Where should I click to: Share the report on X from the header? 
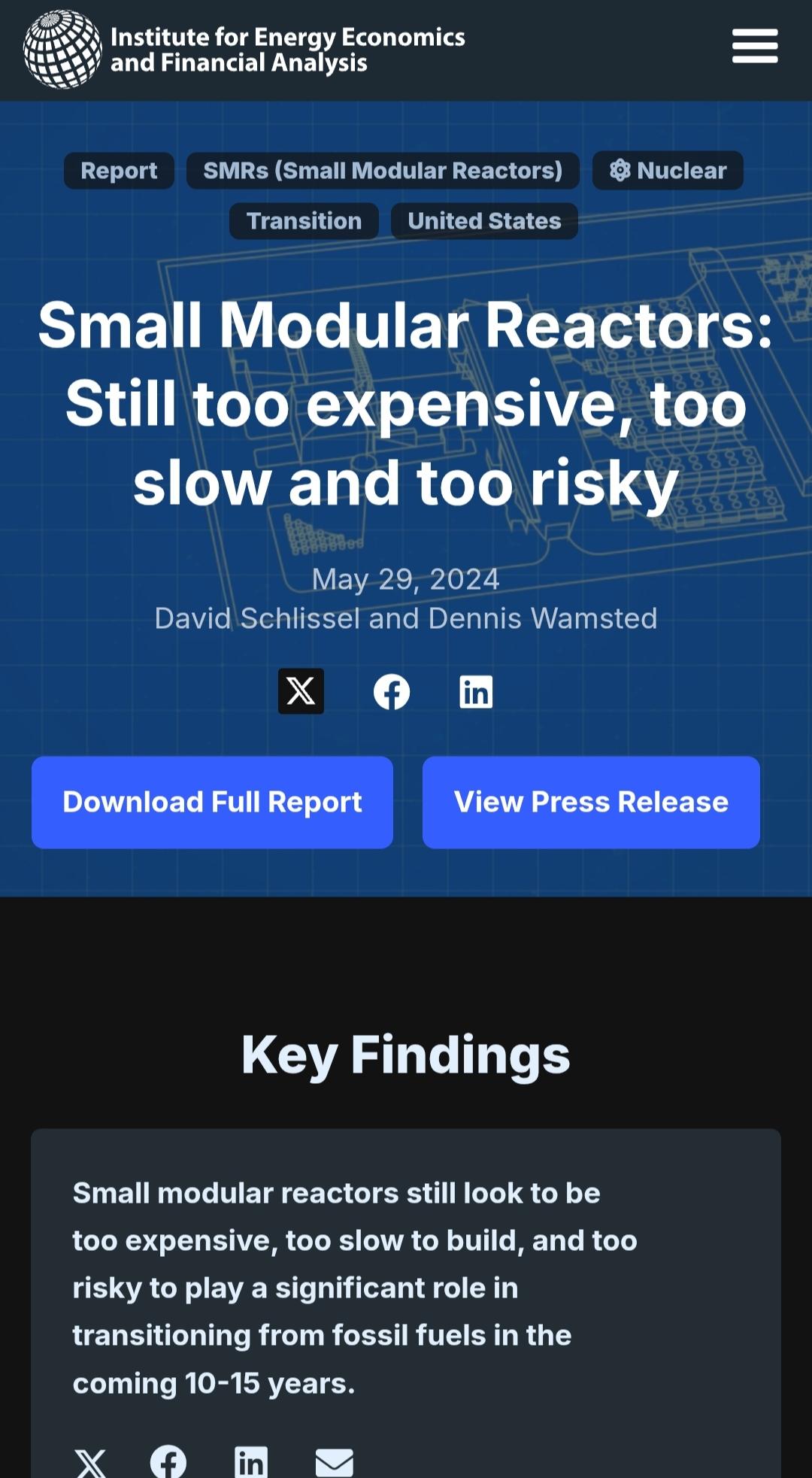click(301, 691)
